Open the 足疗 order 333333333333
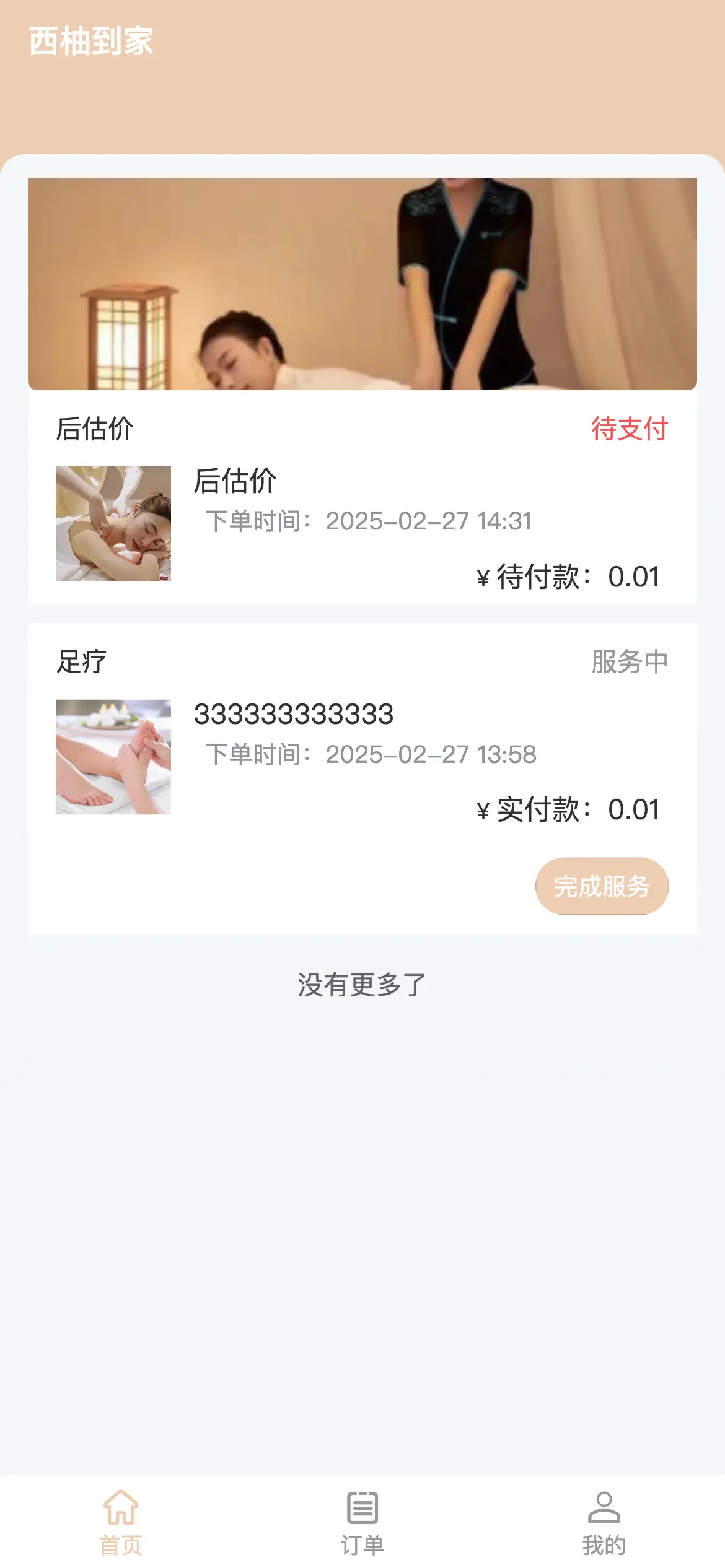 coord(362,778)
